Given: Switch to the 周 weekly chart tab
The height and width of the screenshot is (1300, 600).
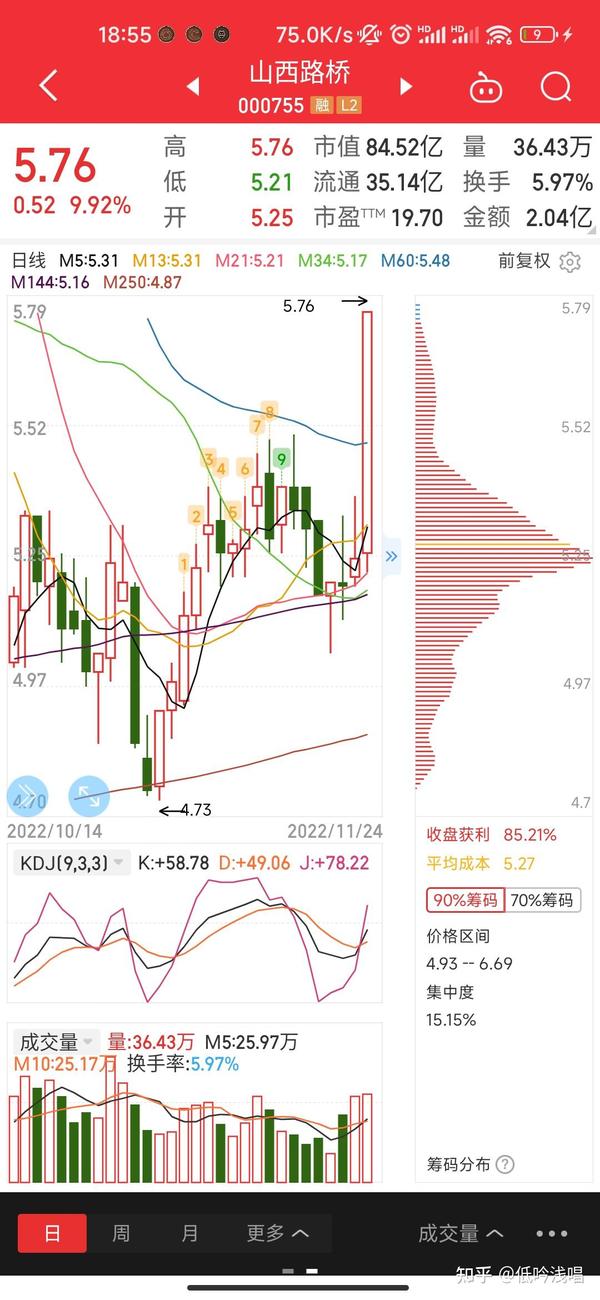Looking at the screenshot, I should pyautogui.click(x=121, y=1233).
